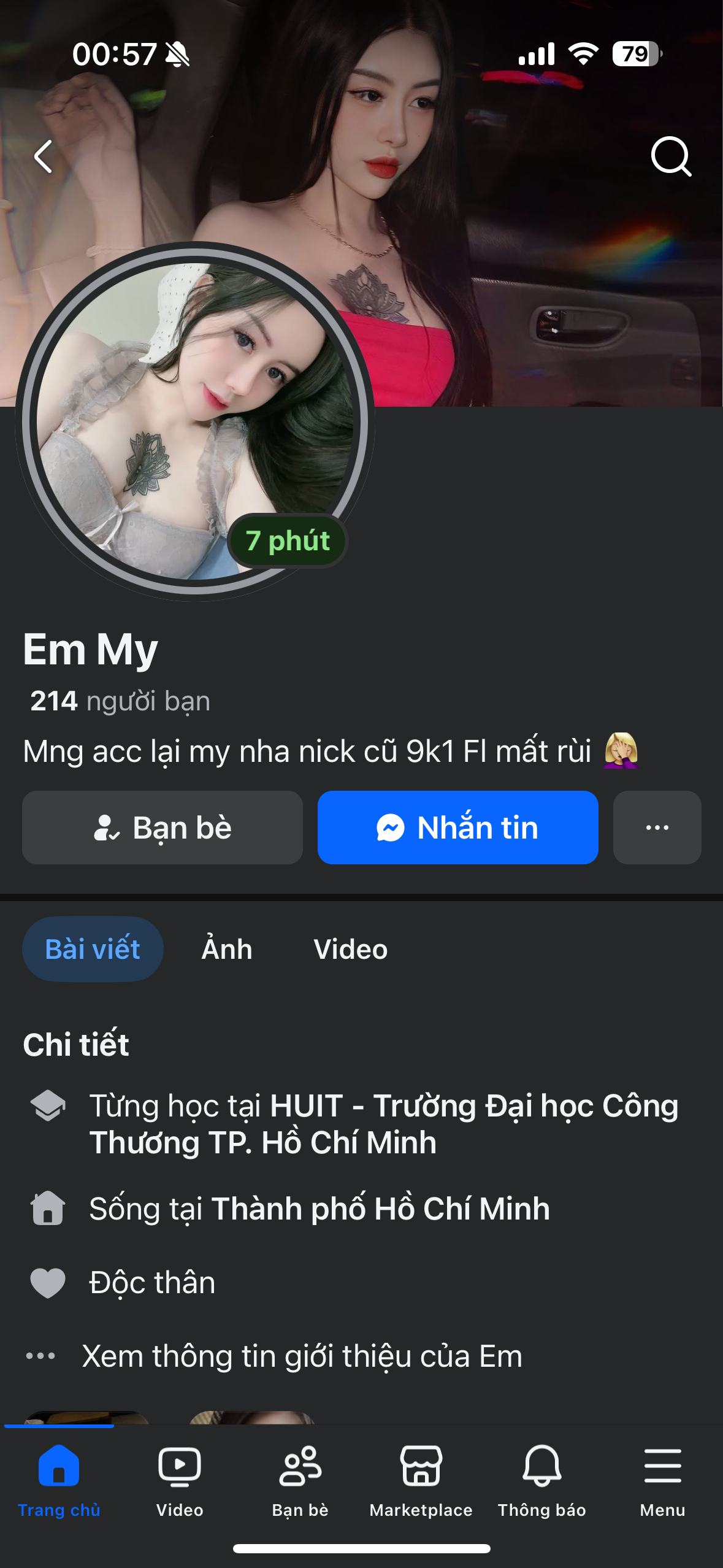Open Xem thông tin giới thiệu của Em

[302, 1356]
